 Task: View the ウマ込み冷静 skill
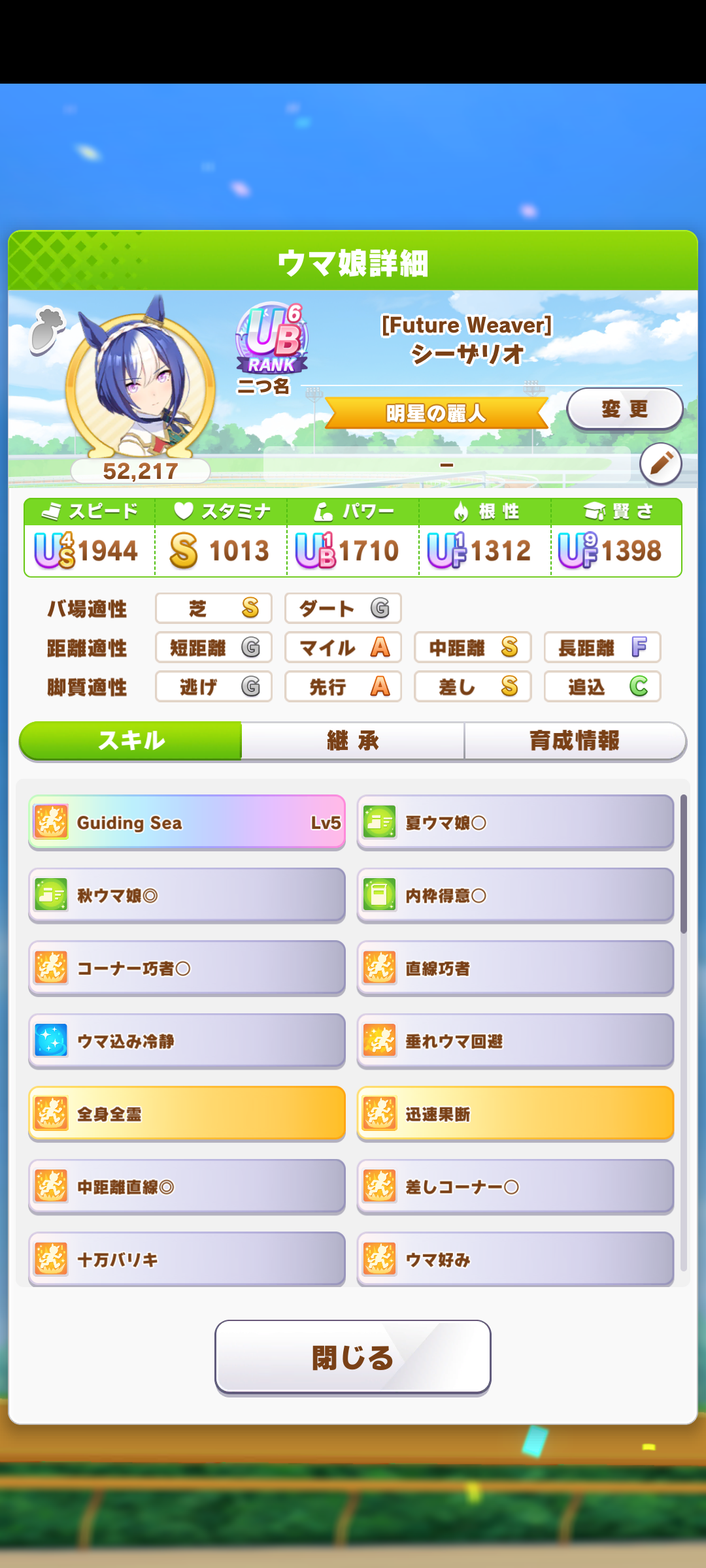pos(187,1041)
